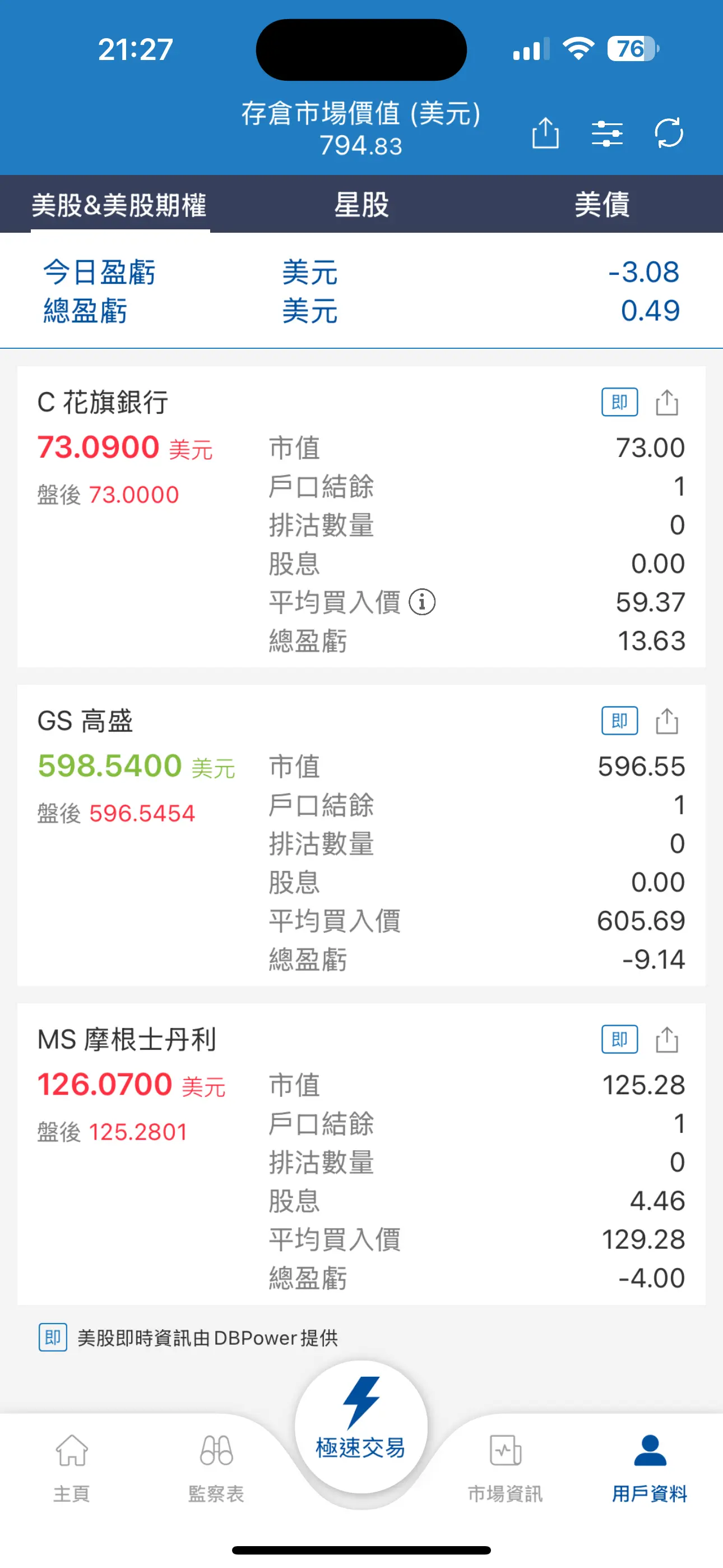Screen dimensions: 723x1568
Task: Select the 美股&美股期權 tab
Action: pyautogui.click(x=120, y=205)
